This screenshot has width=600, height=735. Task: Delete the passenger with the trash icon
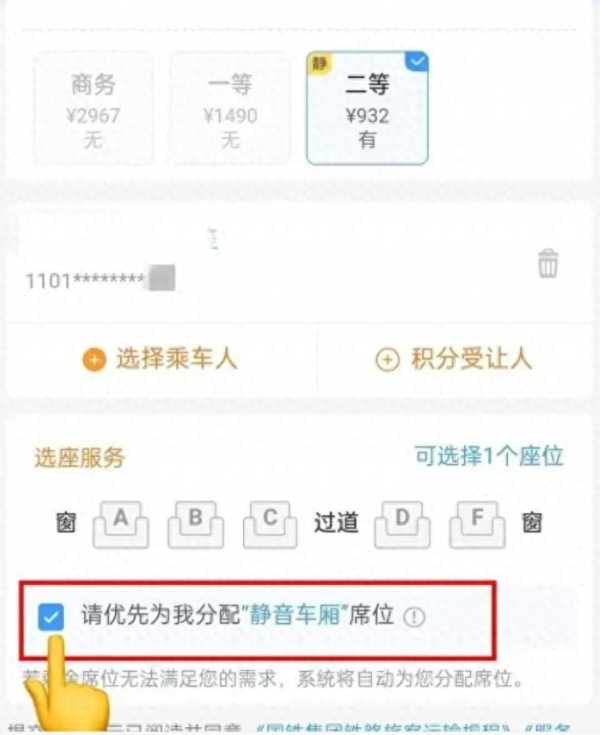tap(547, 264)
